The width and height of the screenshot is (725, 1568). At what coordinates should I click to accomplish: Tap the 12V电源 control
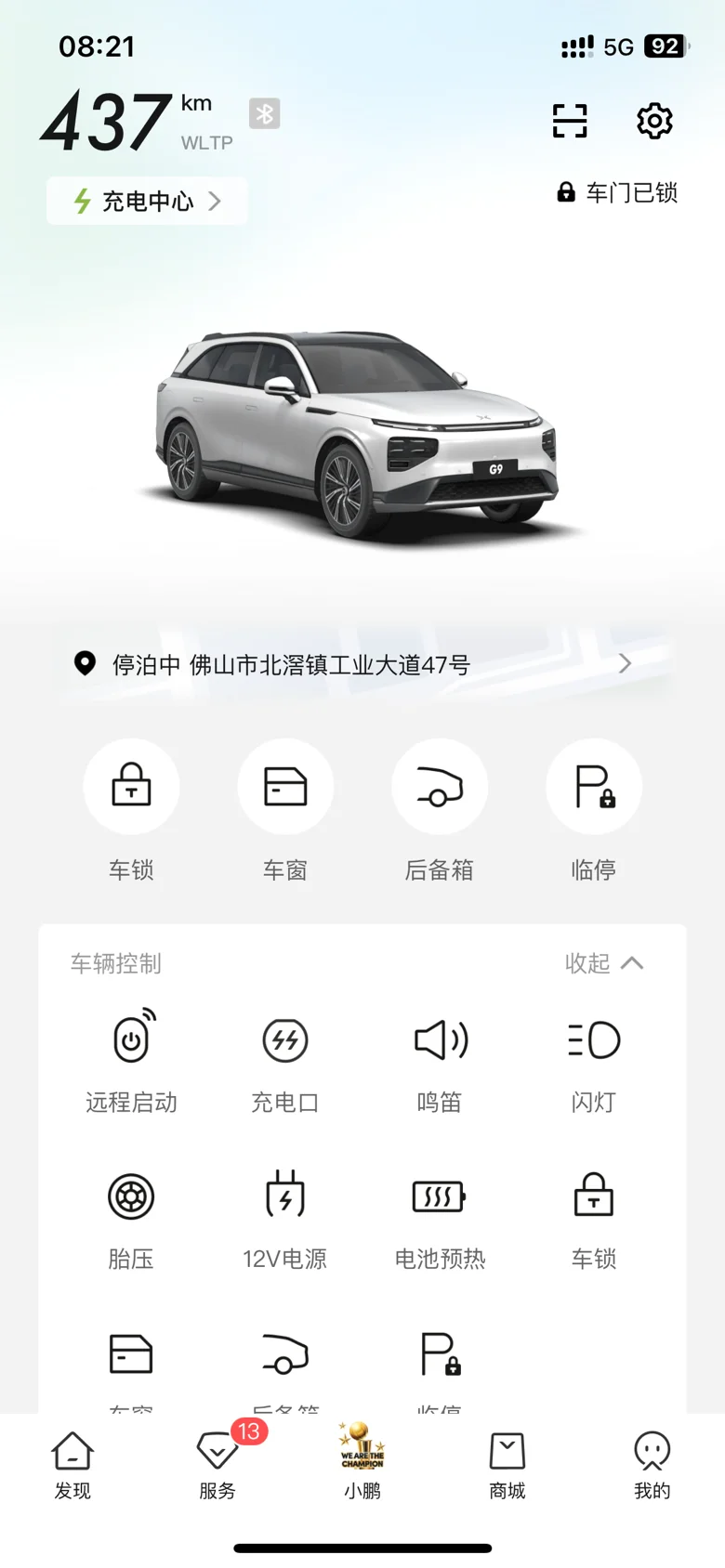pyautogui.click(x=285, y=1219)
